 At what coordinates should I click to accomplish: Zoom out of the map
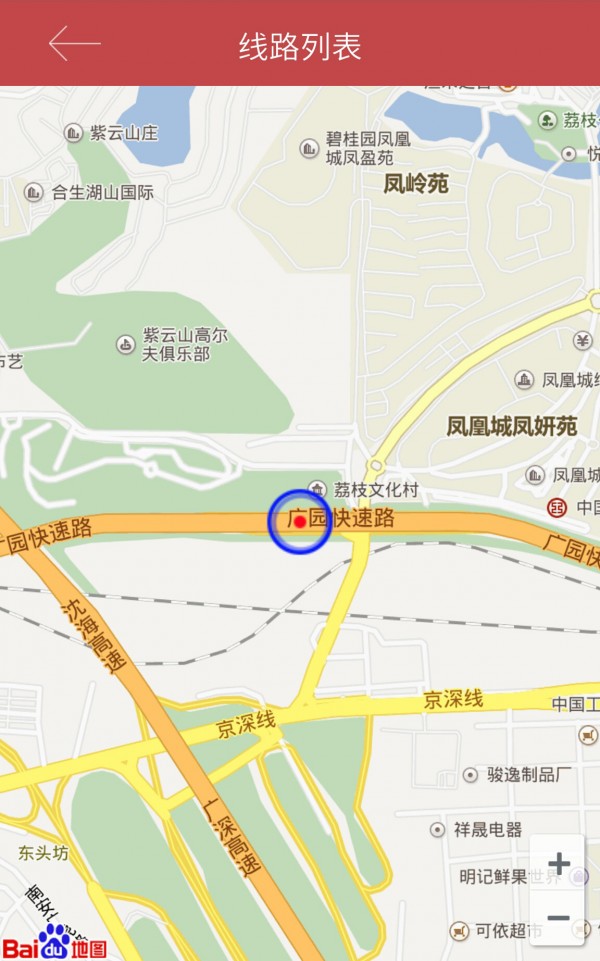tap(558, 917)
